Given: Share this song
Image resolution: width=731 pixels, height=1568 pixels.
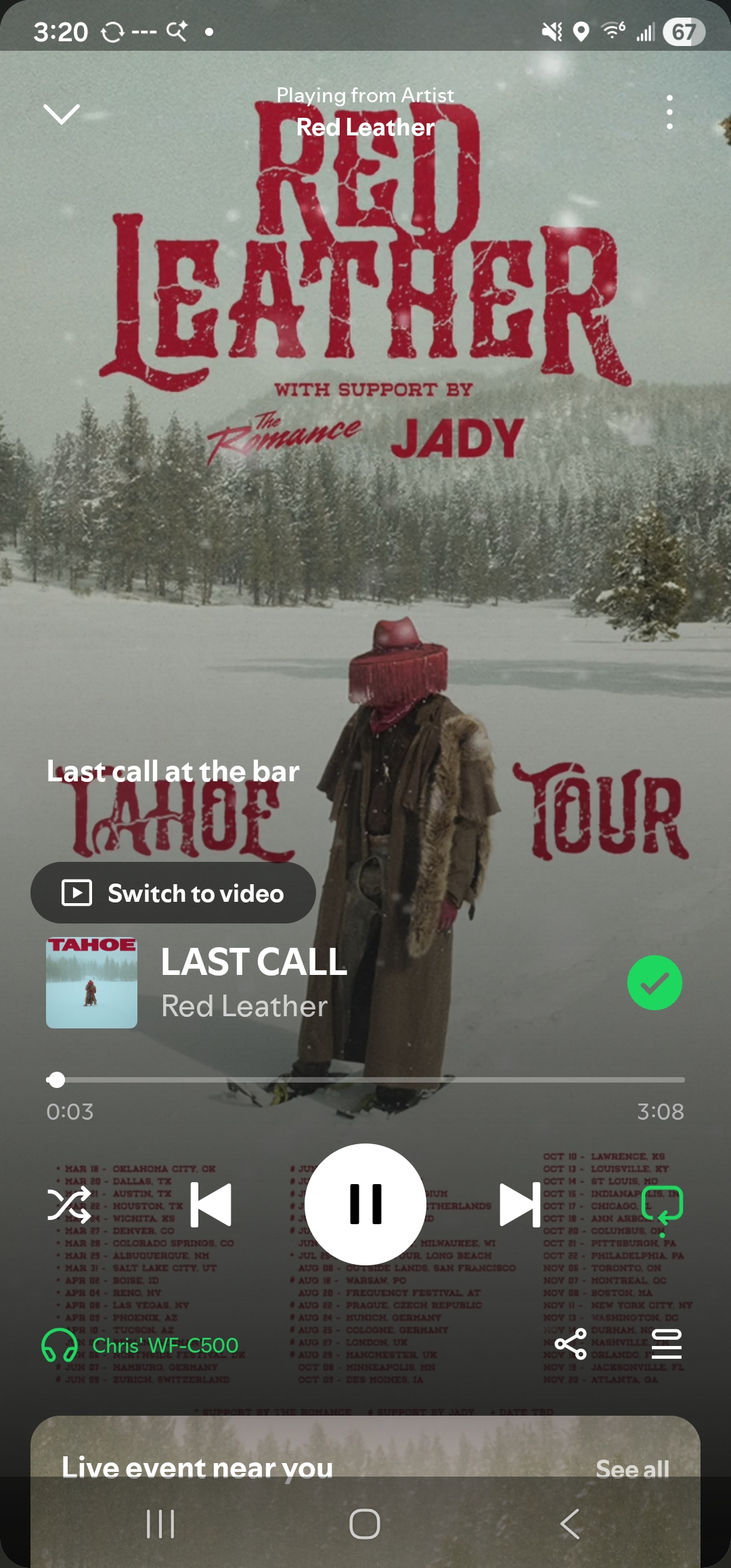Looking at the screenshot, I should tap(571, 1344).
